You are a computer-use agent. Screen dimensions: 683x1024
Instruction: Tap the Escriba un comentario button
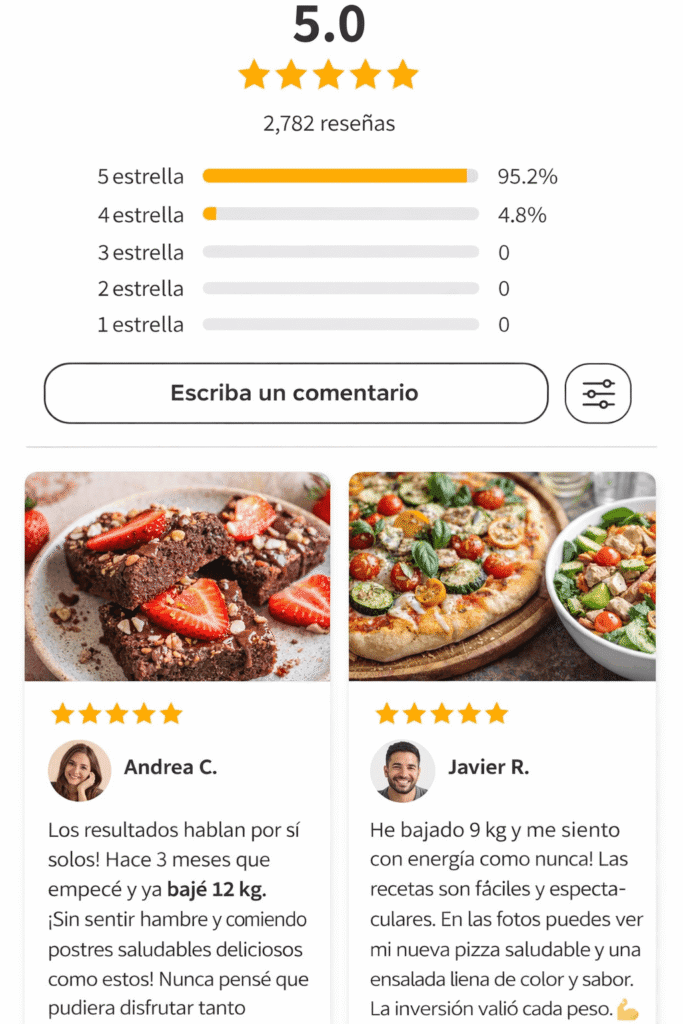295,393
